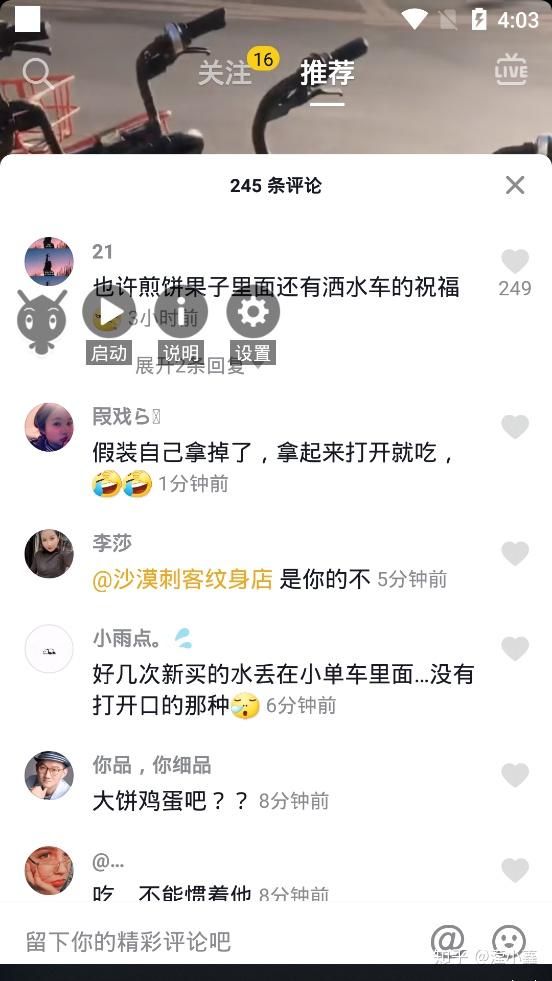Open 李莎's profile avatar
Image resolution: width=552 pixels, height=981 pixels.
tap(49, 554)
